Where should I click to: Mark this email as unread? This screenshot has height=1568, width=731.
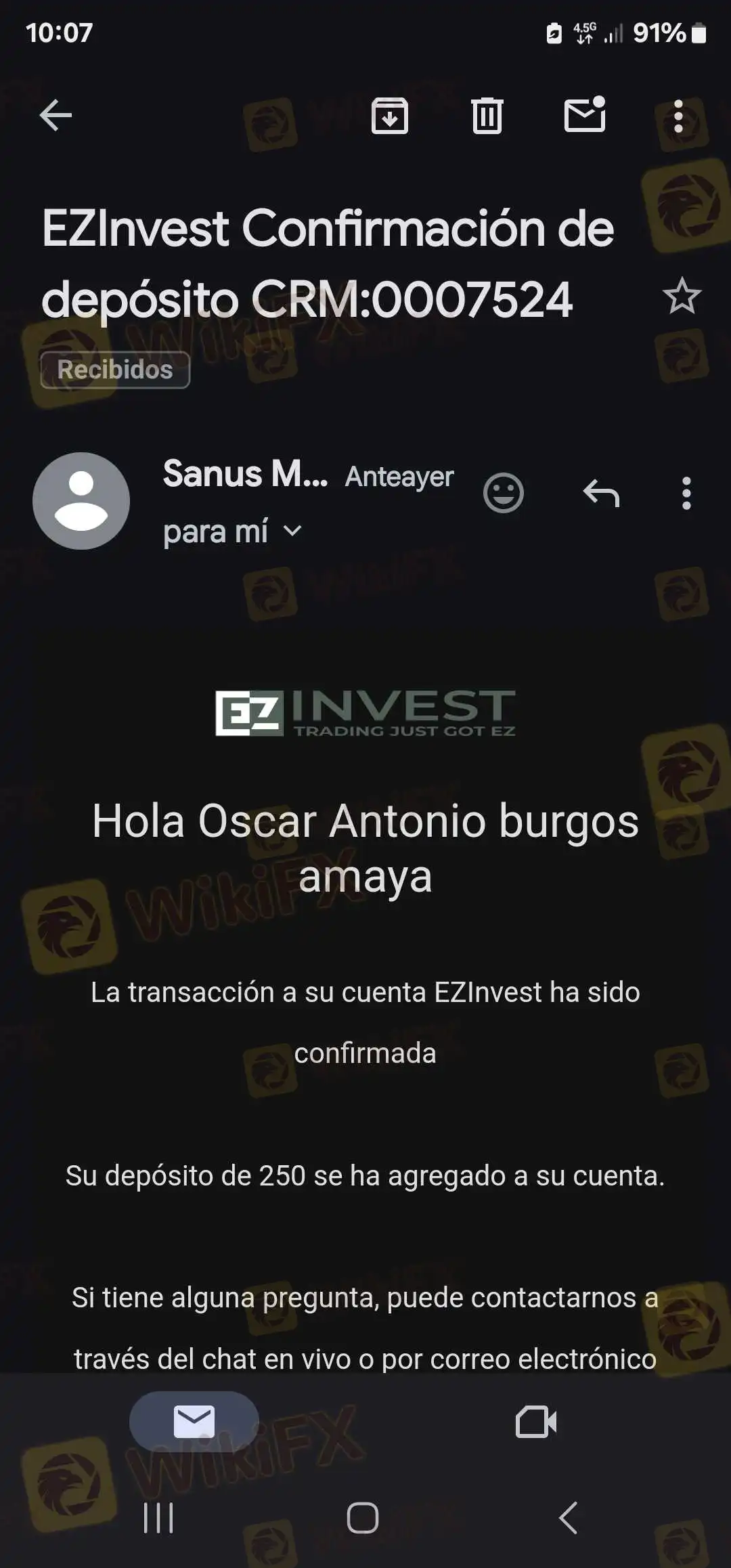[585, 114]
